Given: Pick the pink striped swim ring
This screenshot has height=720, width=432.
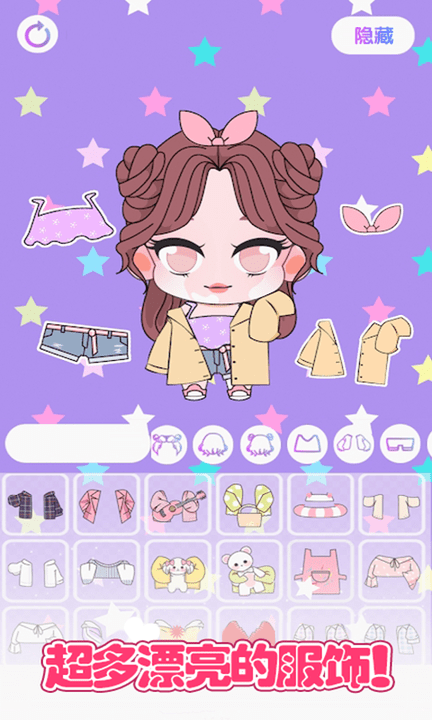Looking at the screenshot, I should 321,504.
